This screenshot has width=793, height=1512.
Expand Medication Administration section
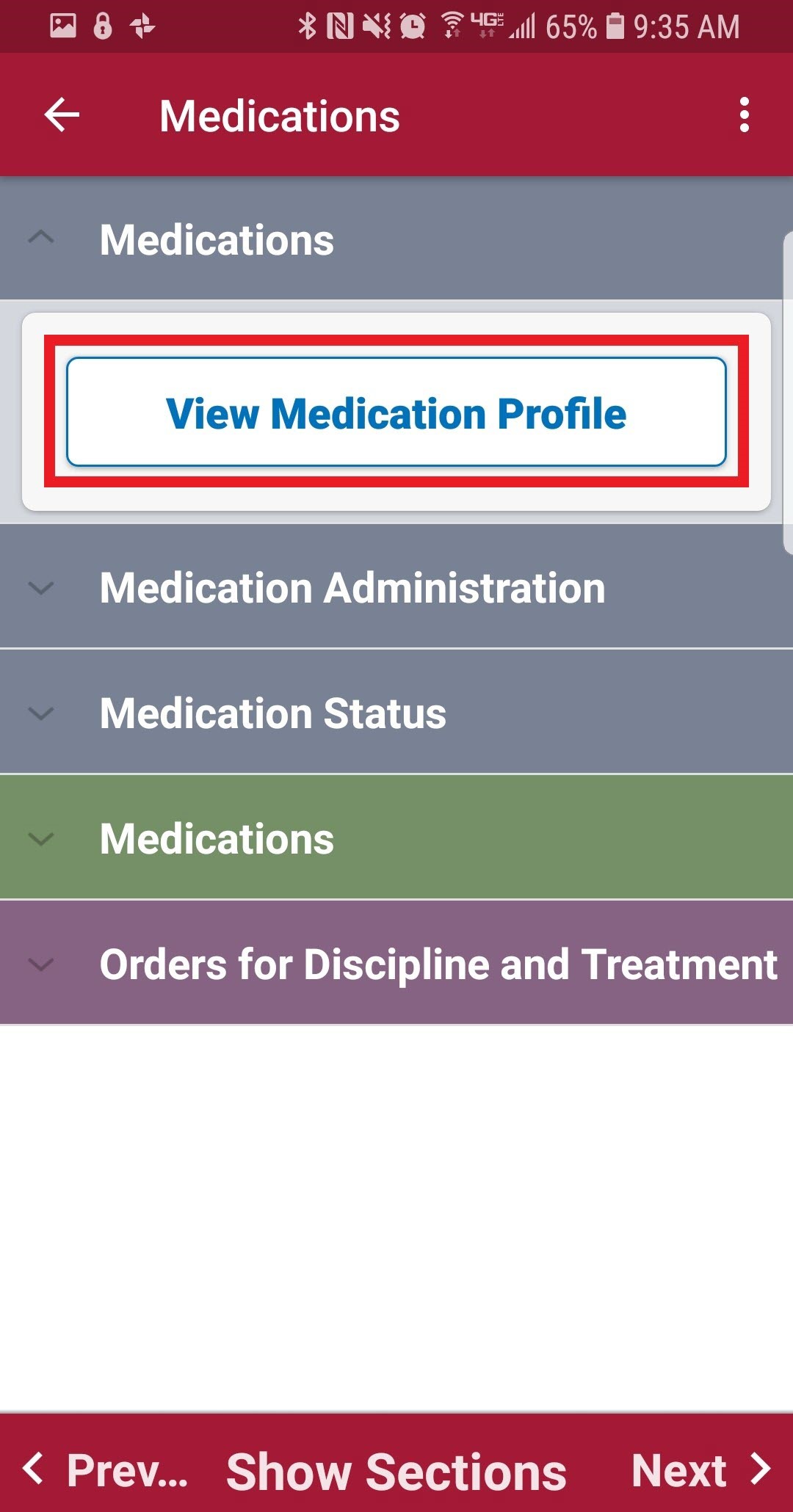396,587
